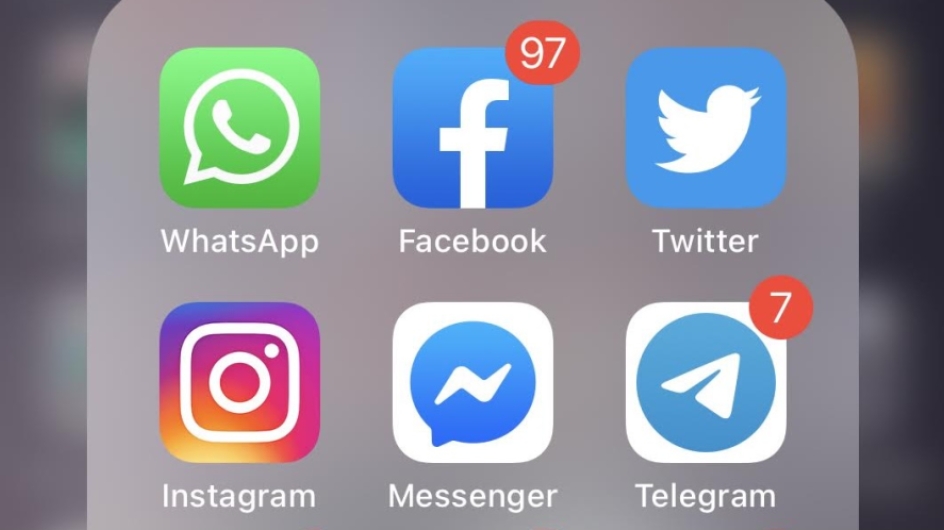Open the WhatsApp app
The image size is (944, 530).
coord(240,128)
